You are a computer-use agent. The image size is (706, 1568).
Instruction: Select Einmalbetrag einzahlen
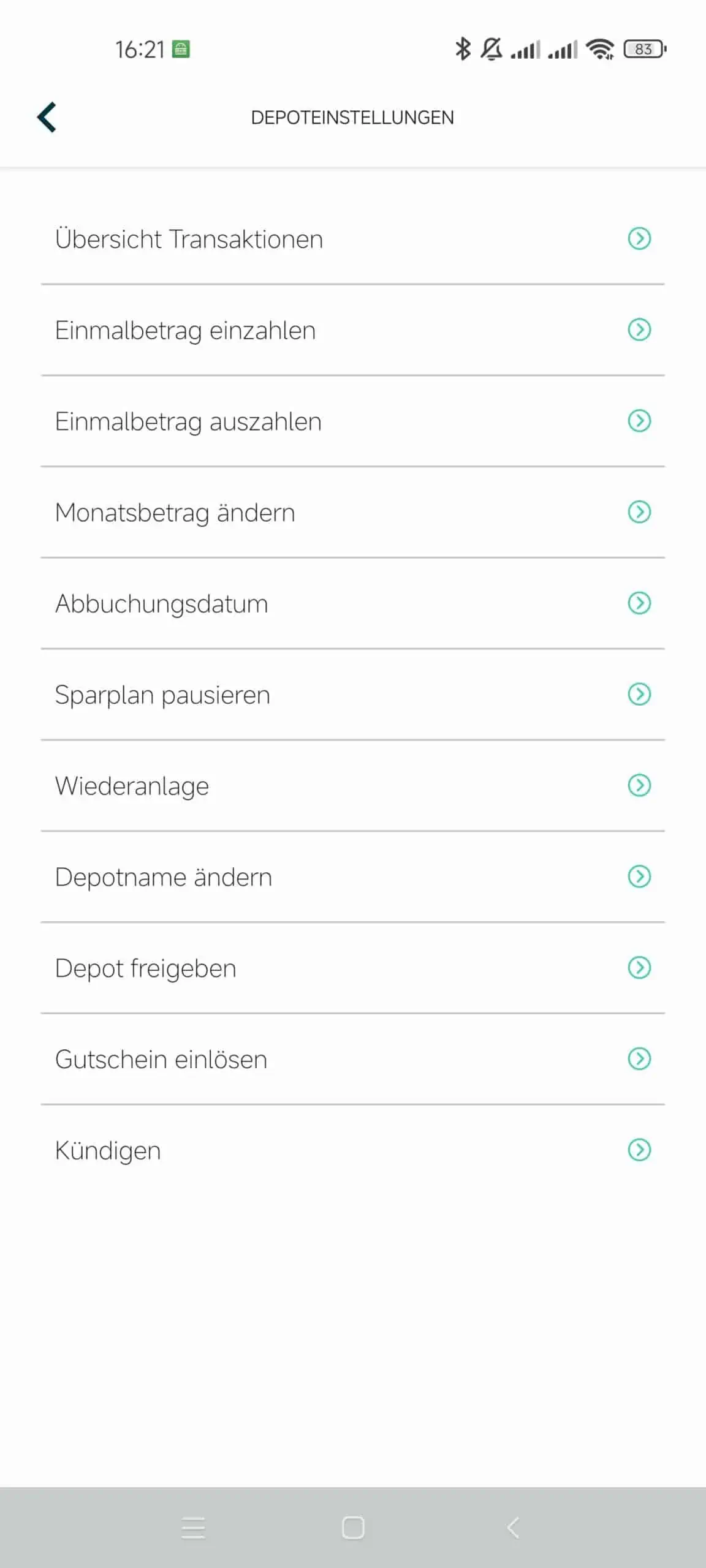(353, 330)
